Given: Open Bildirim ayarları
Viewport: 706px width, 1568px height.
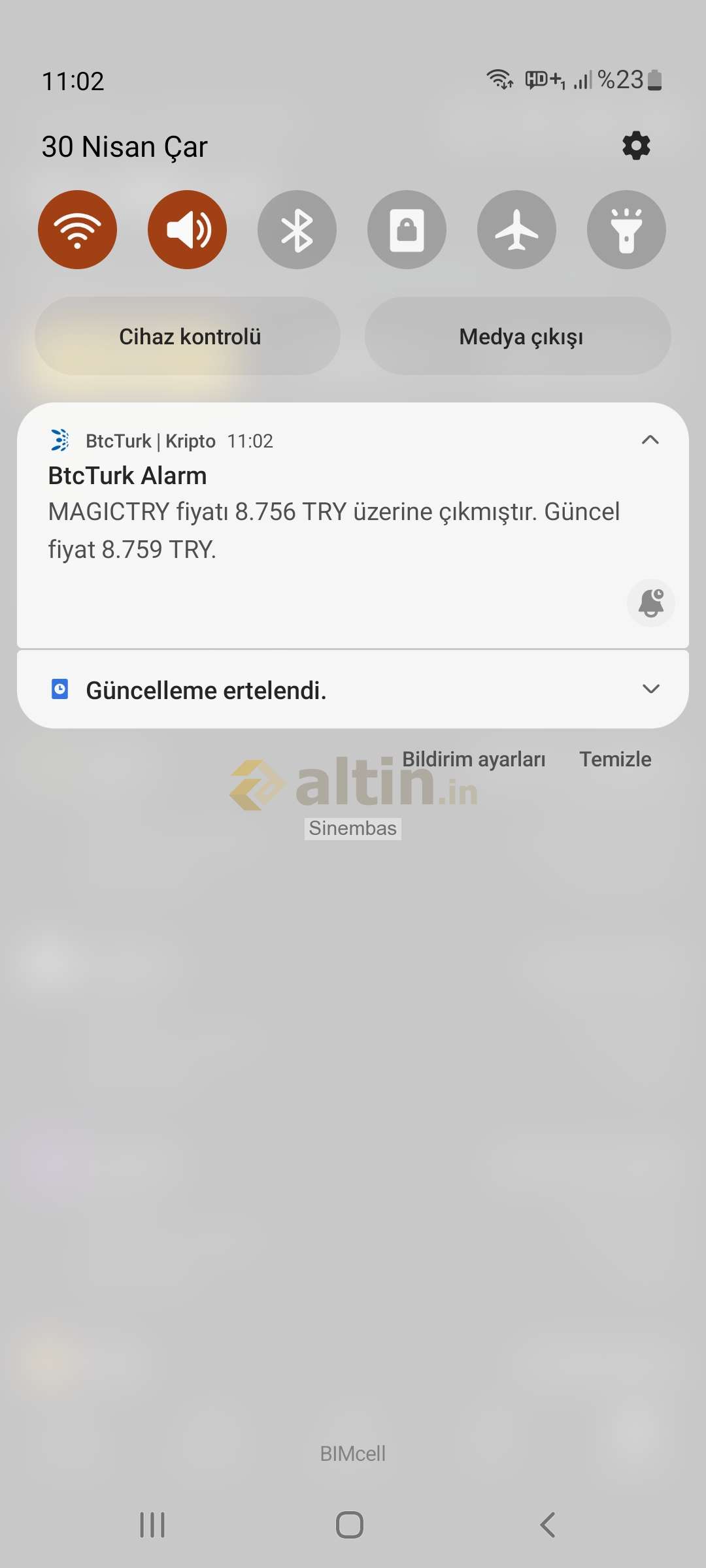Looking at the screenshot, I should click(473, 759).
